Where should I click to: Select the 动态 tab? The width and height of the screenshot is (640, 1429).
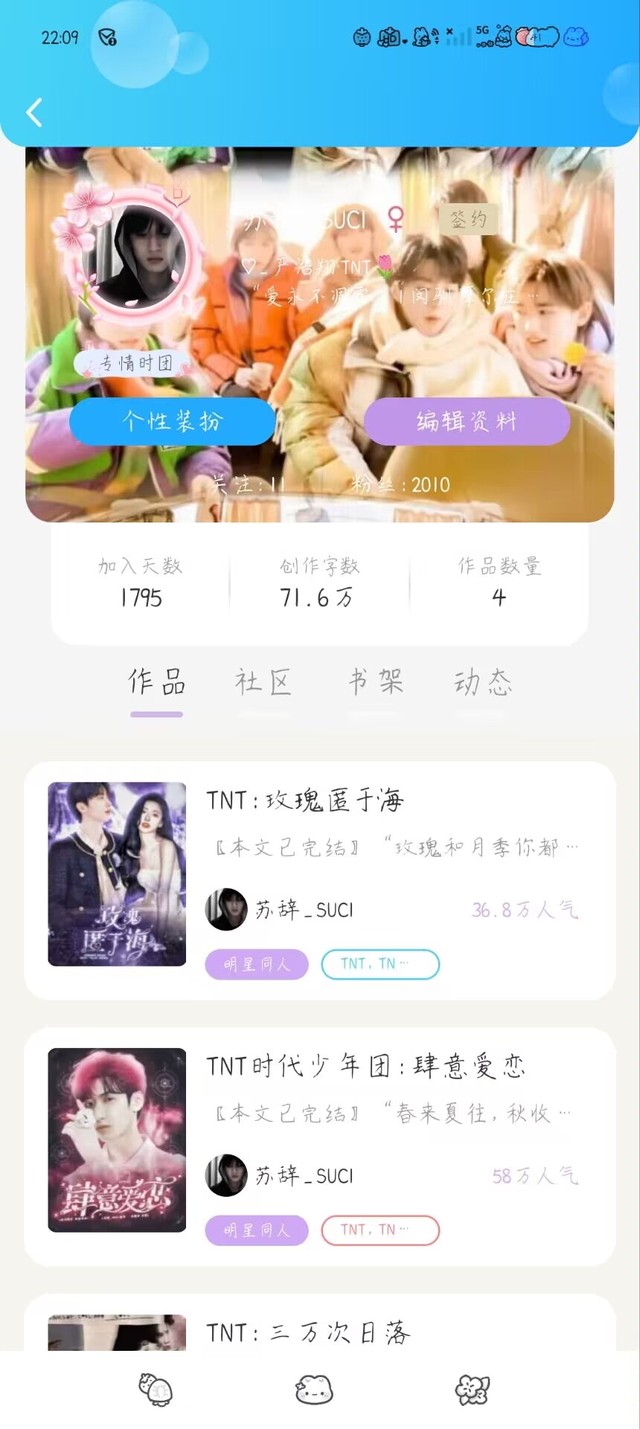point(483,683)
